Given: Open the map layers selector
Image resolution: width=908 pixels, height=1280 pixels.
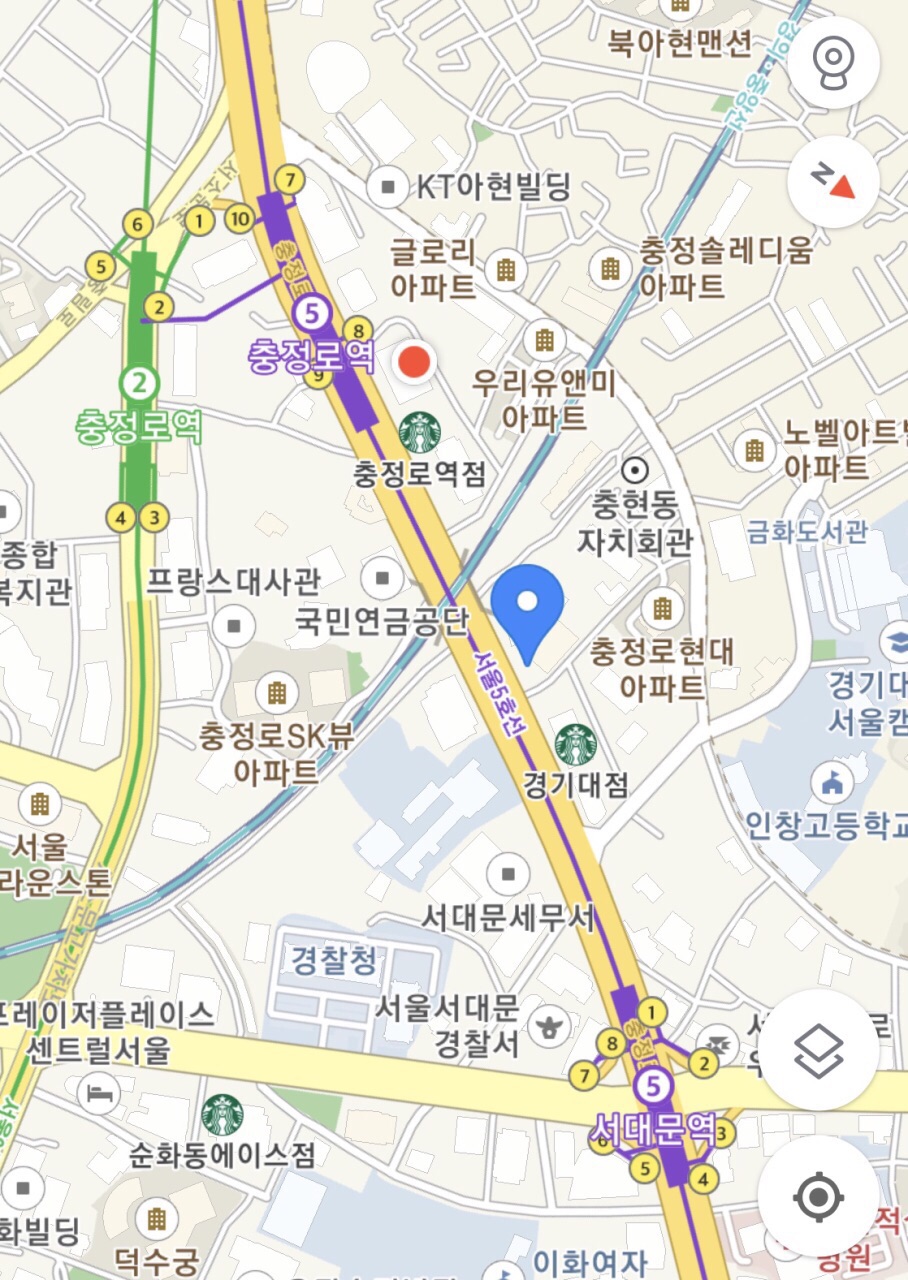Looking at the screenshot, I should tap(819, 1050).
